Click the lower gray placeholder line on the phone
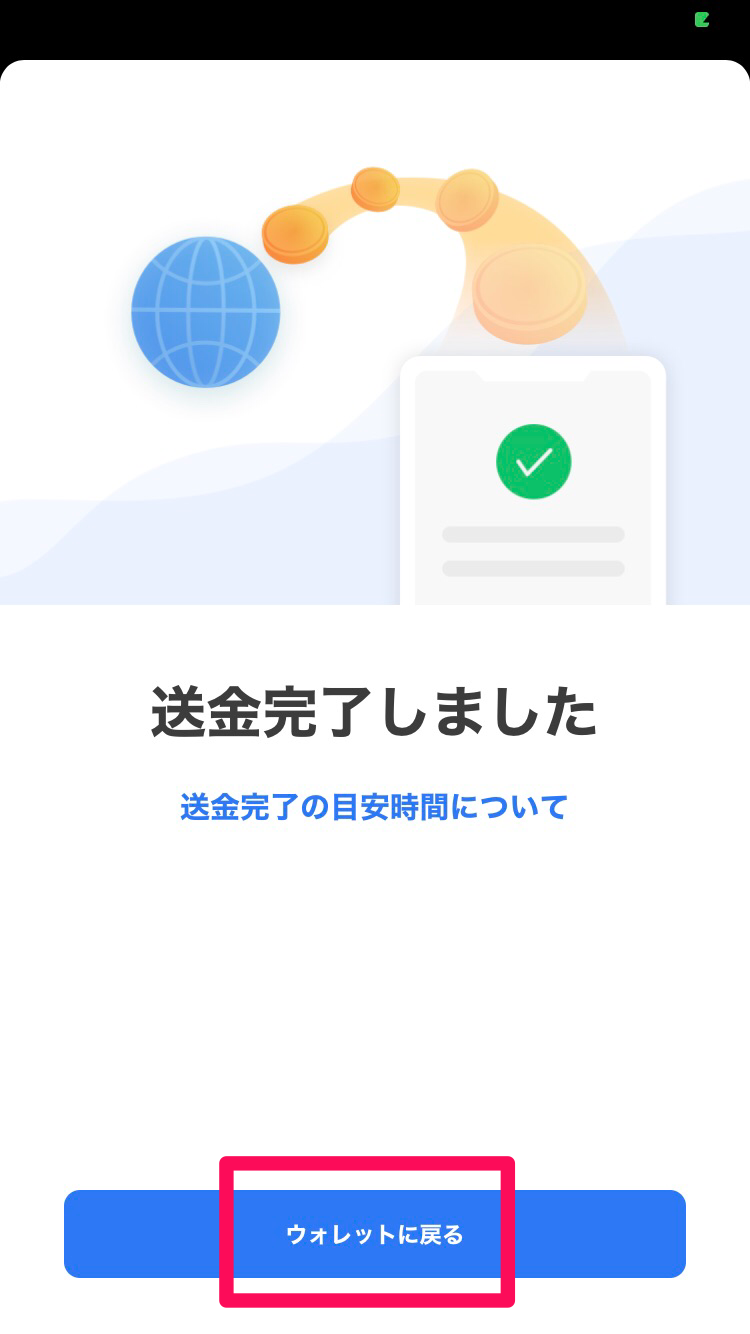This screenshot has width=750, height=1334. (x=533, y=570)
